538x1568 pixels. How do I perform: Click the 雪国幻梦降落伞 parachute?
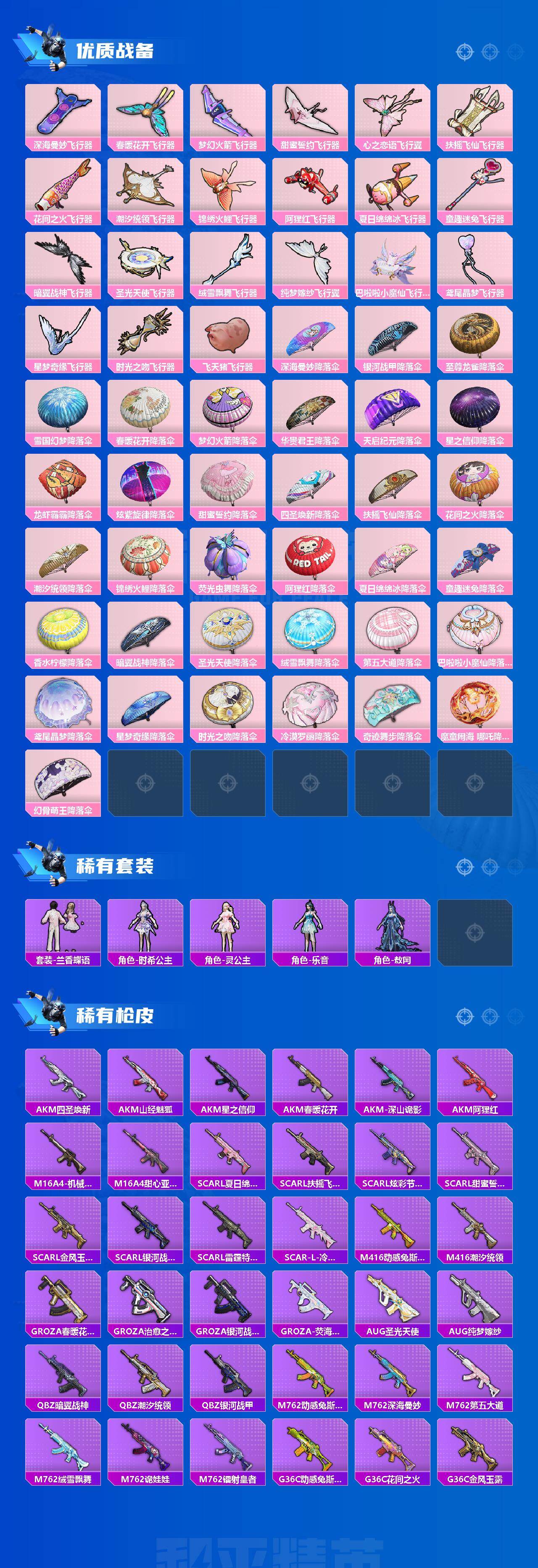pos(64,414)
